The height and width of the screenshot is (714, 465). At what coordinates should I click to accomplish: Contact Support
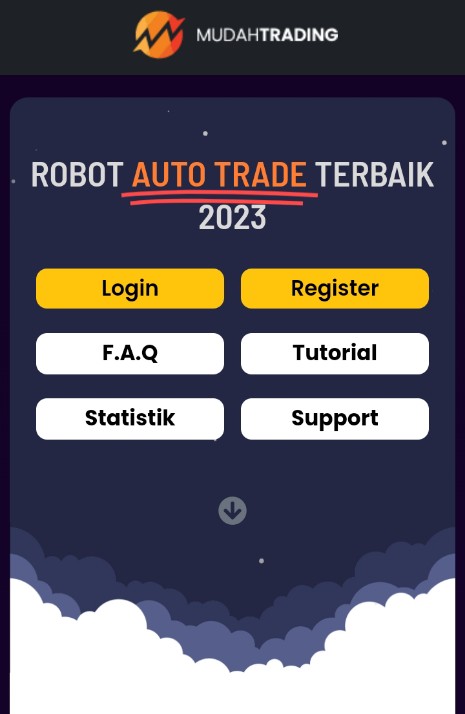(x=335, y=418)
